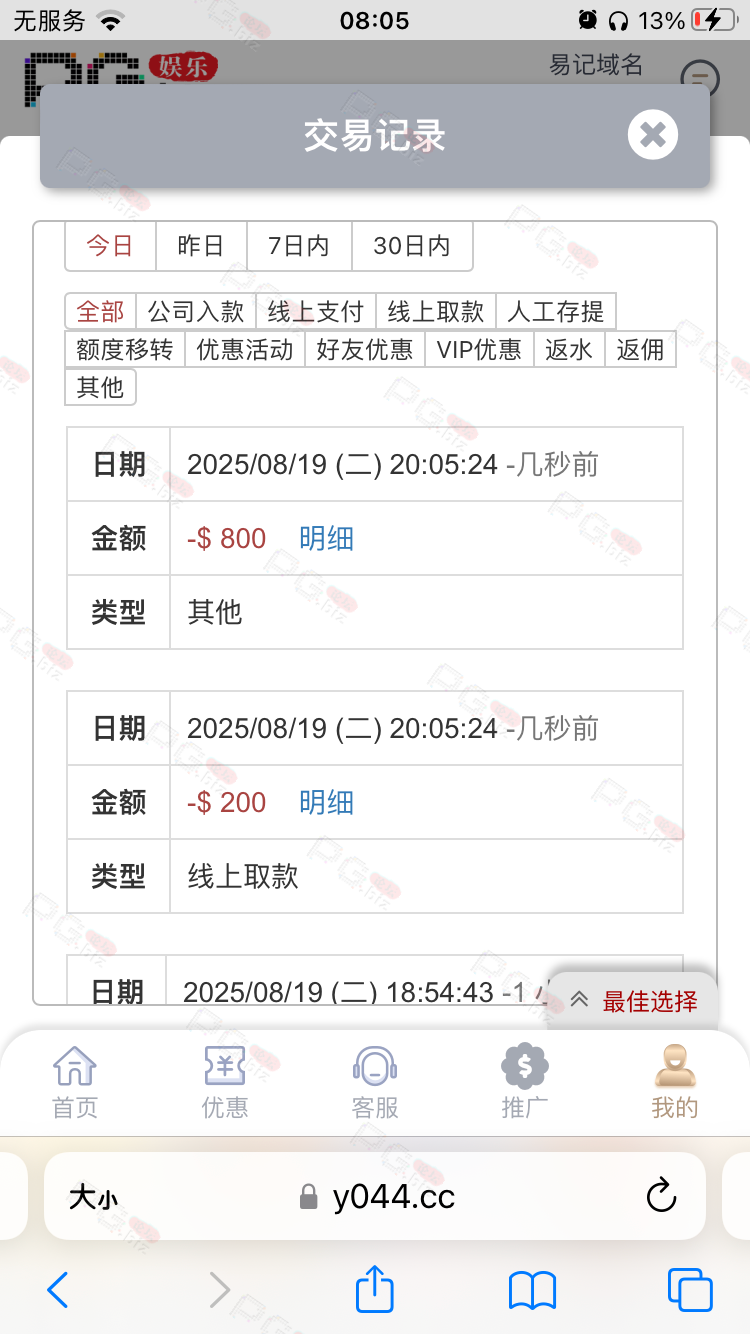Filter records by 线上支付
Image resolution: width=750 pixels, height=1334 pixels.
[x=316, y=312]
